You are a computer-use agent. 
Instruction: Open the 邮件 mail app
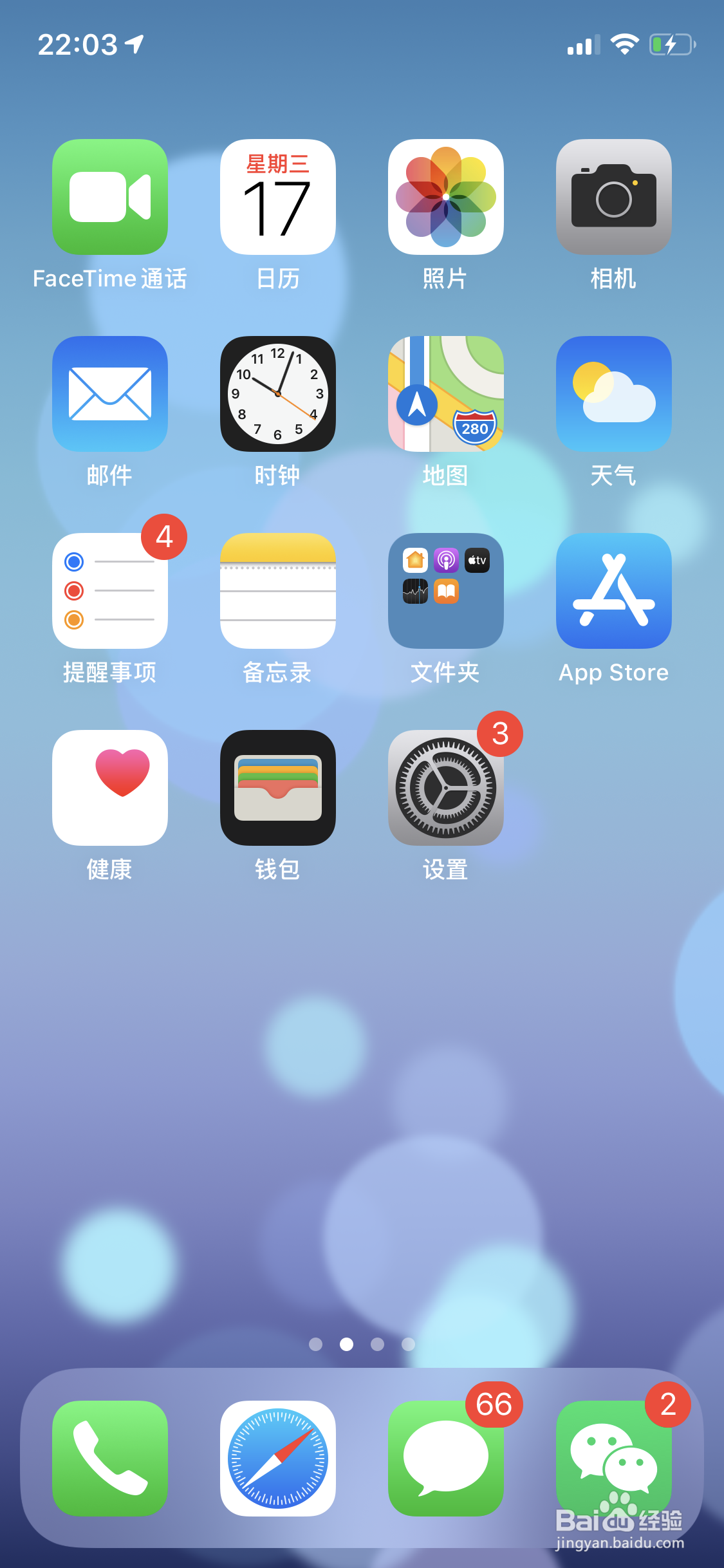pyautogui.click(x=109, y=395)
